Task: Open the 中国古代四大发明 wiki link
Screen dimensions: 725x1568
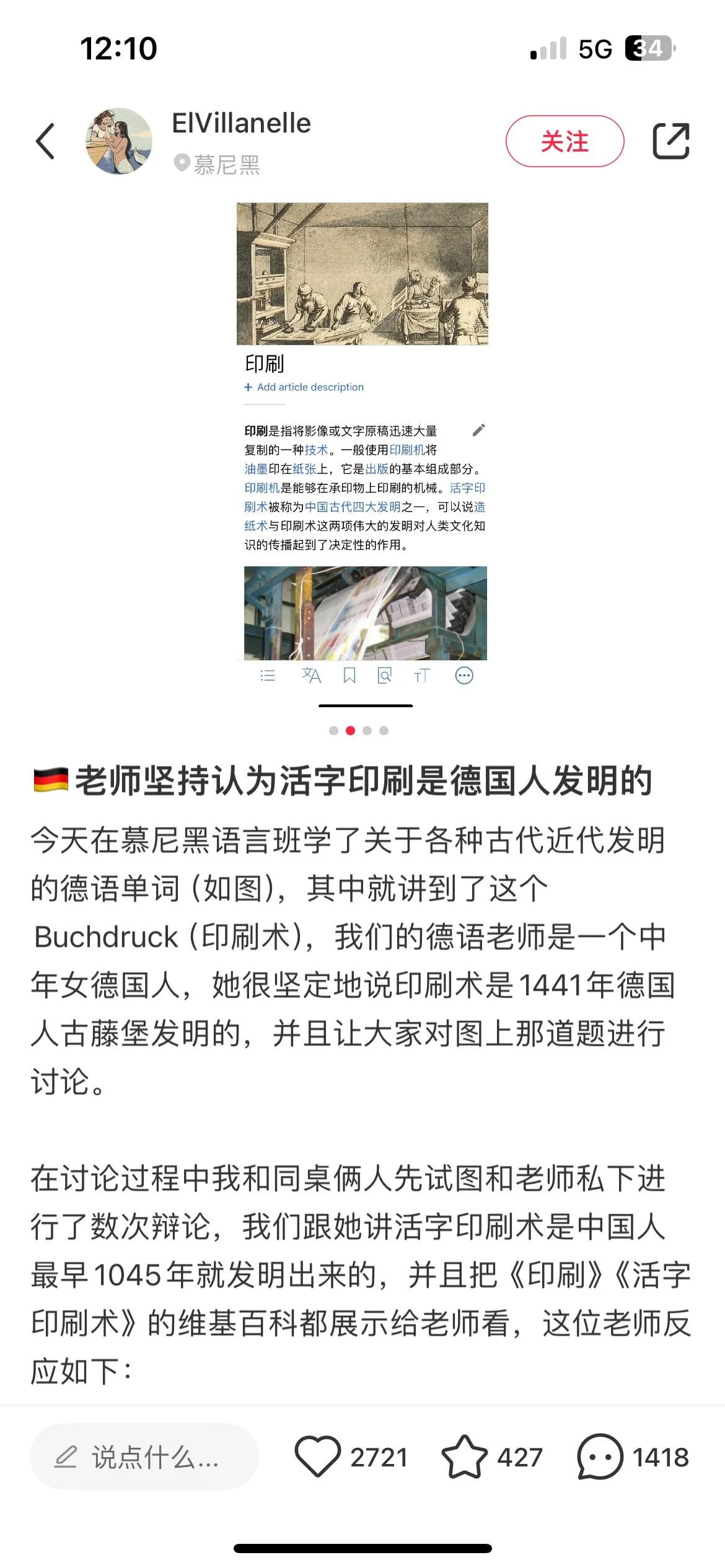Action: tap(353, 507)
